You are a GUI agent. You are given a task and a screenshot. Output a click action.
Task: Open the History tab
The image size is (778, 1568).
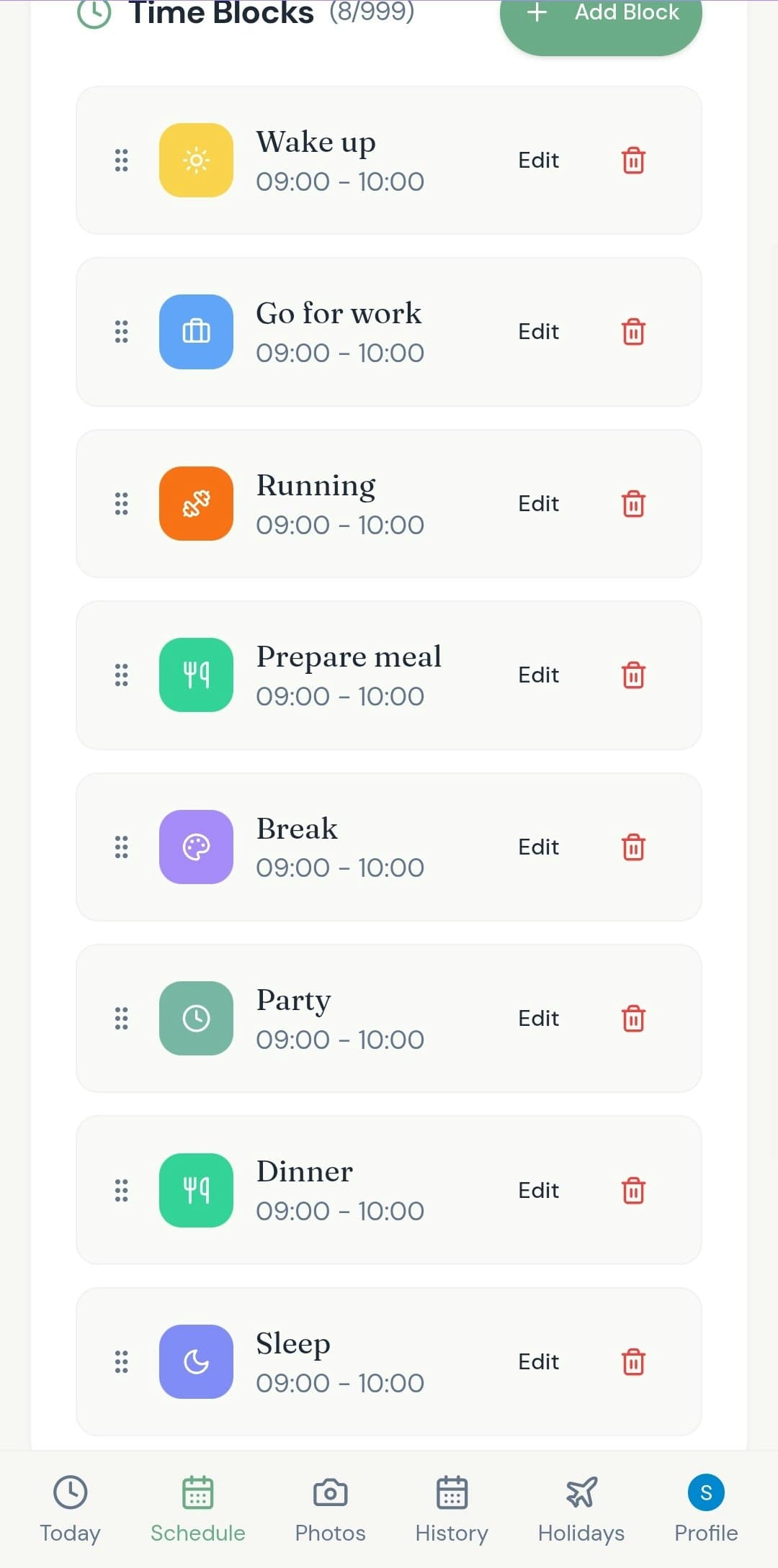pyautogui.click(x=450, y=1508)
